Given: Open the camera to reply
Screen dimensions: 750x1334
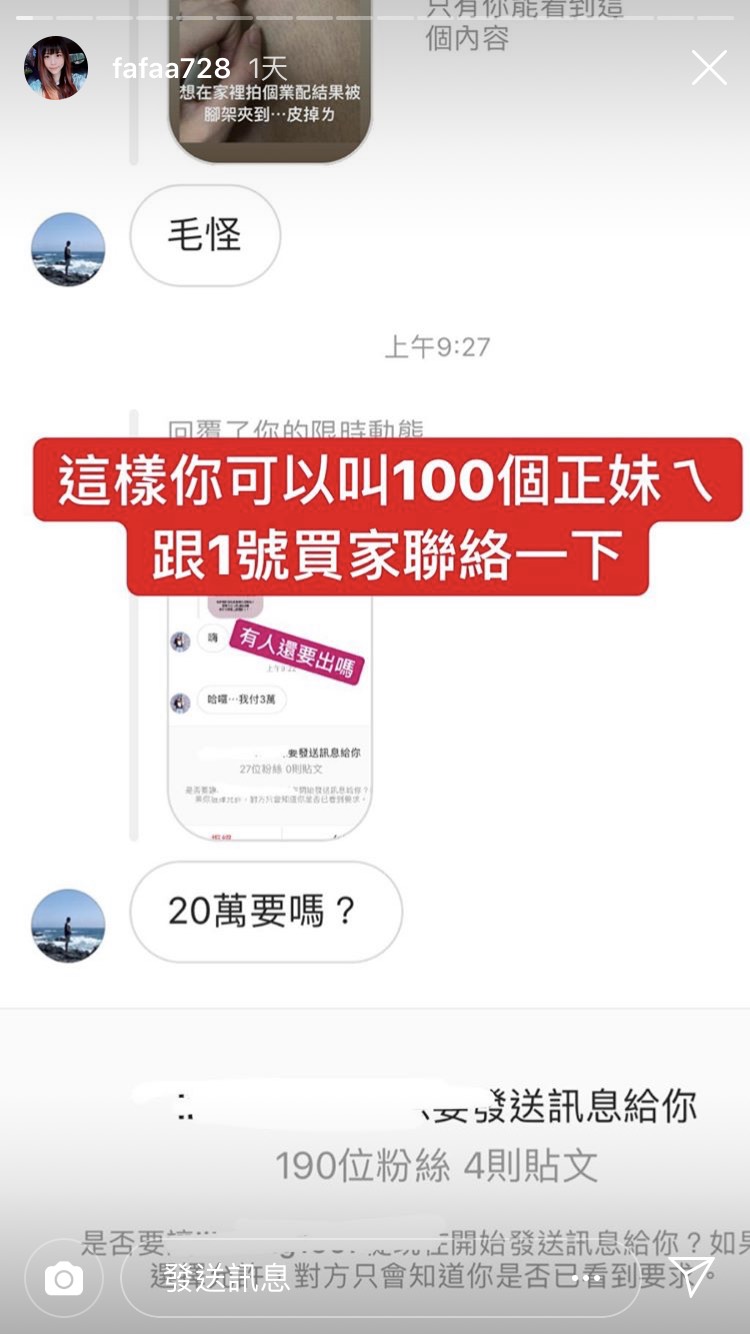Looking at the screenshot, I should (x=64, y=1277).
